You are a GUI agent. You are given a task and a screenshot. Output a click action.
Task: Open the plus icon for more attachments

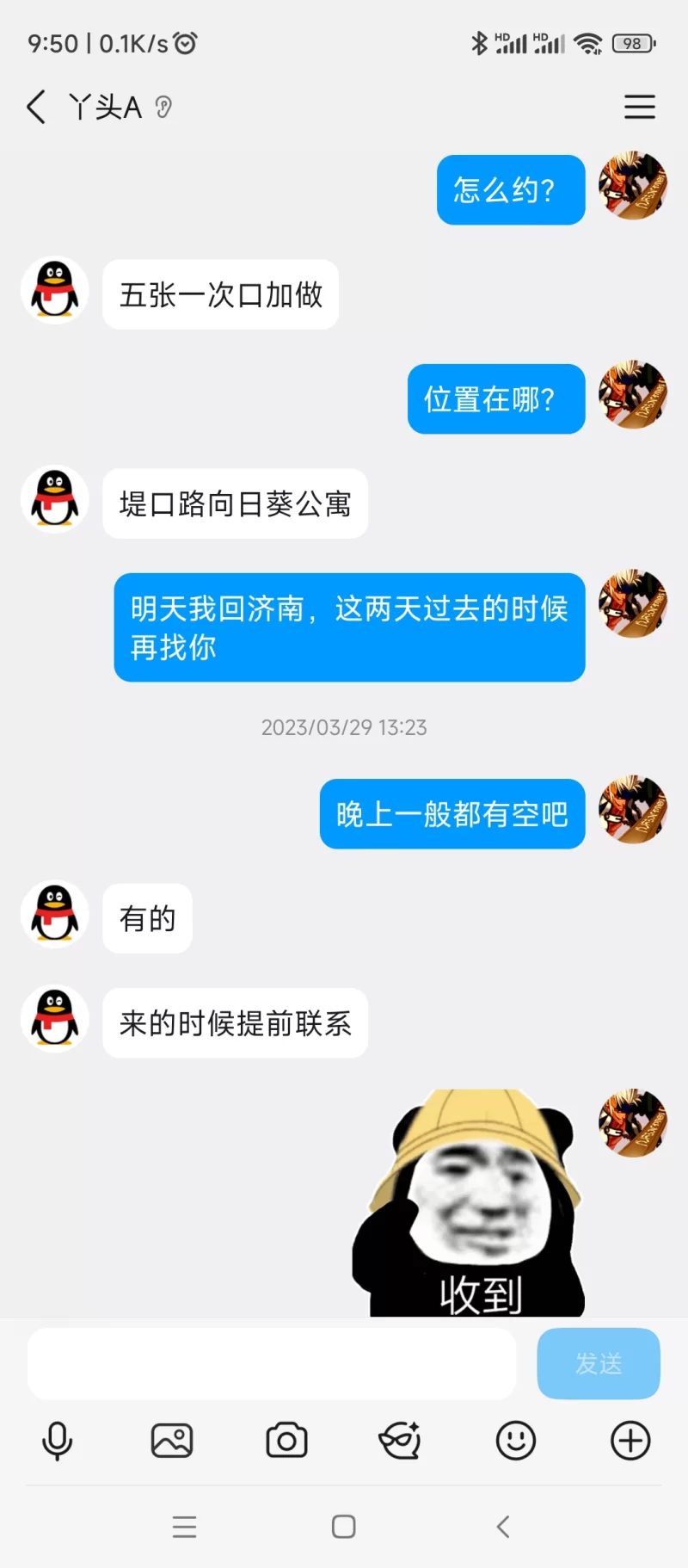coord(630,1442)
